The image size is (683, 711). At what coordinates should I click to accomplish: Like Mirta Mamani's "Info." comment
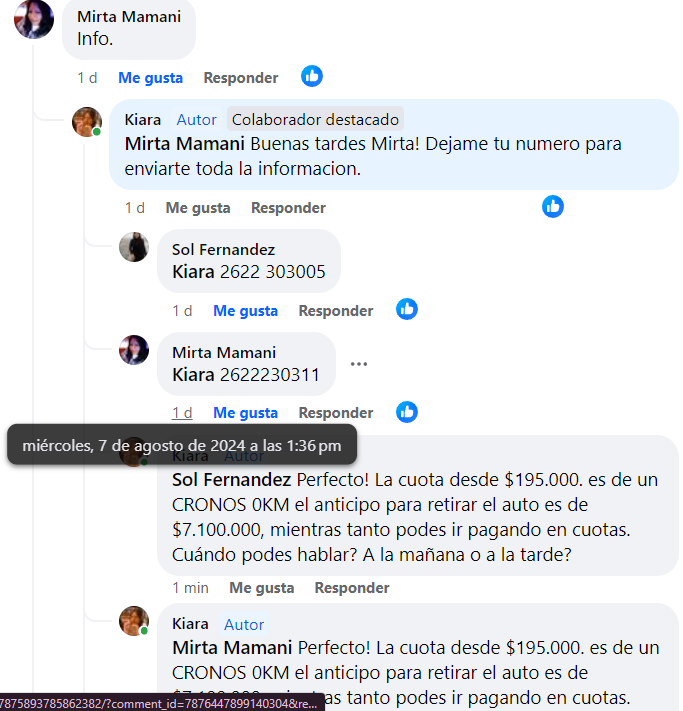150,78
